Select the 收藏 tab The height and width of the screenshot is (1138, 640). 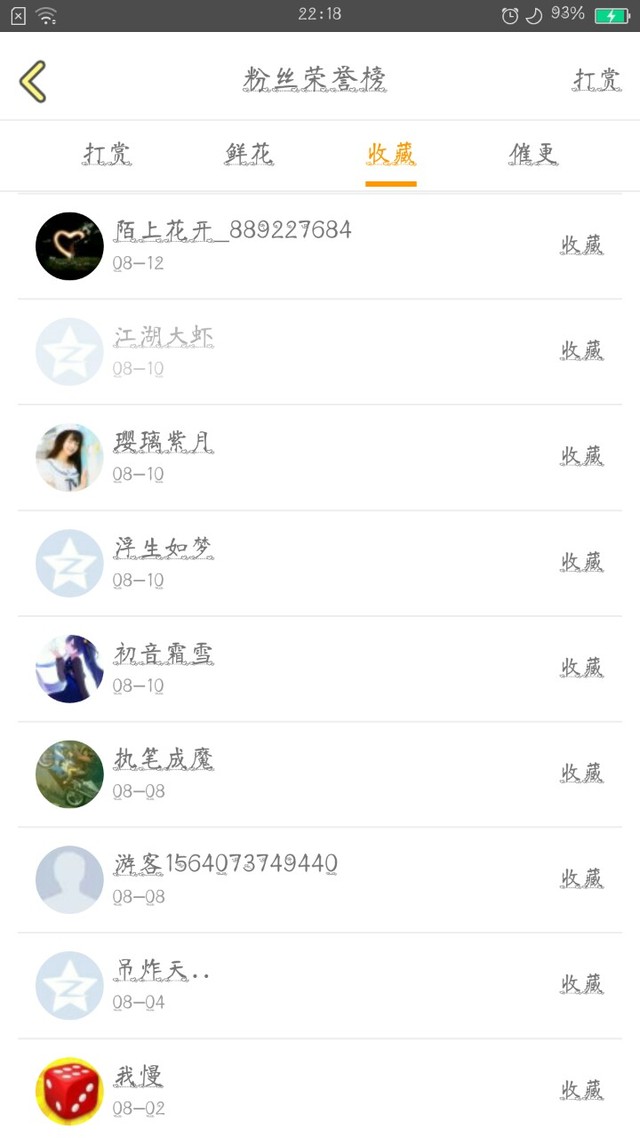point(391,154)
